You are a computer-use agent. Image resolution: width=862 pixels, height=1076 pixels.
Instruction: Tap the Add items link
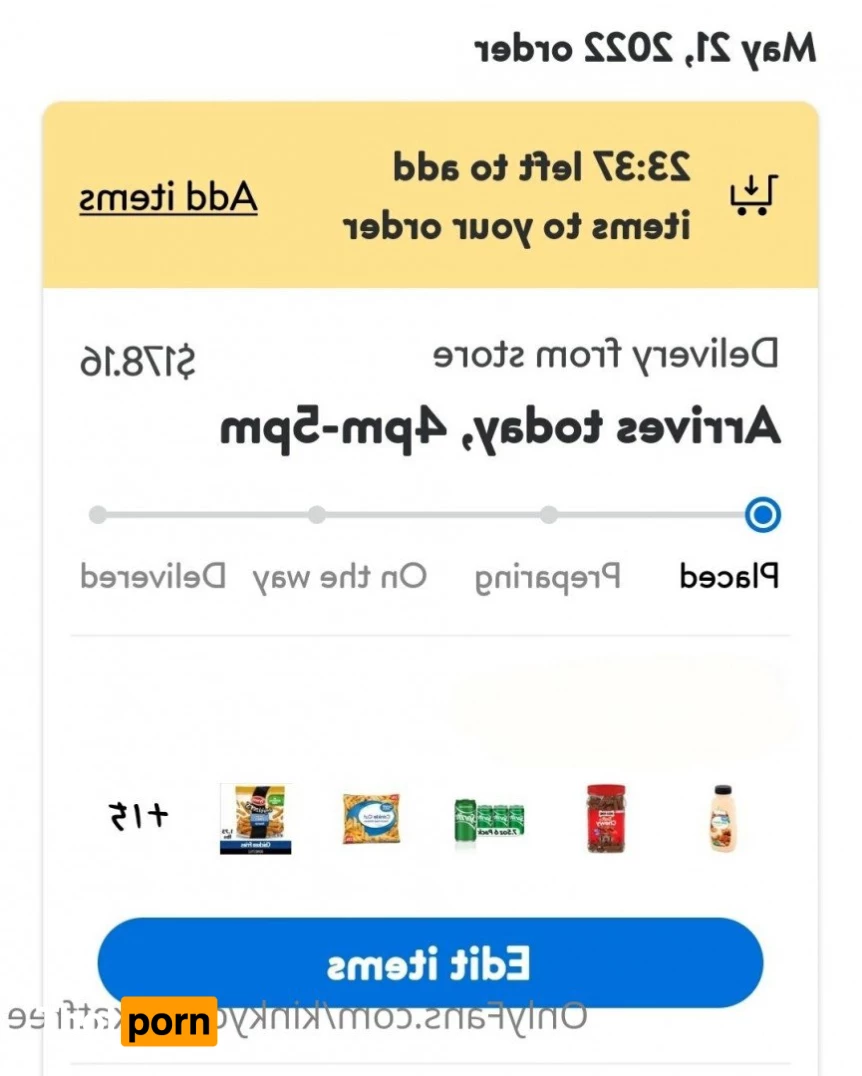168,197
